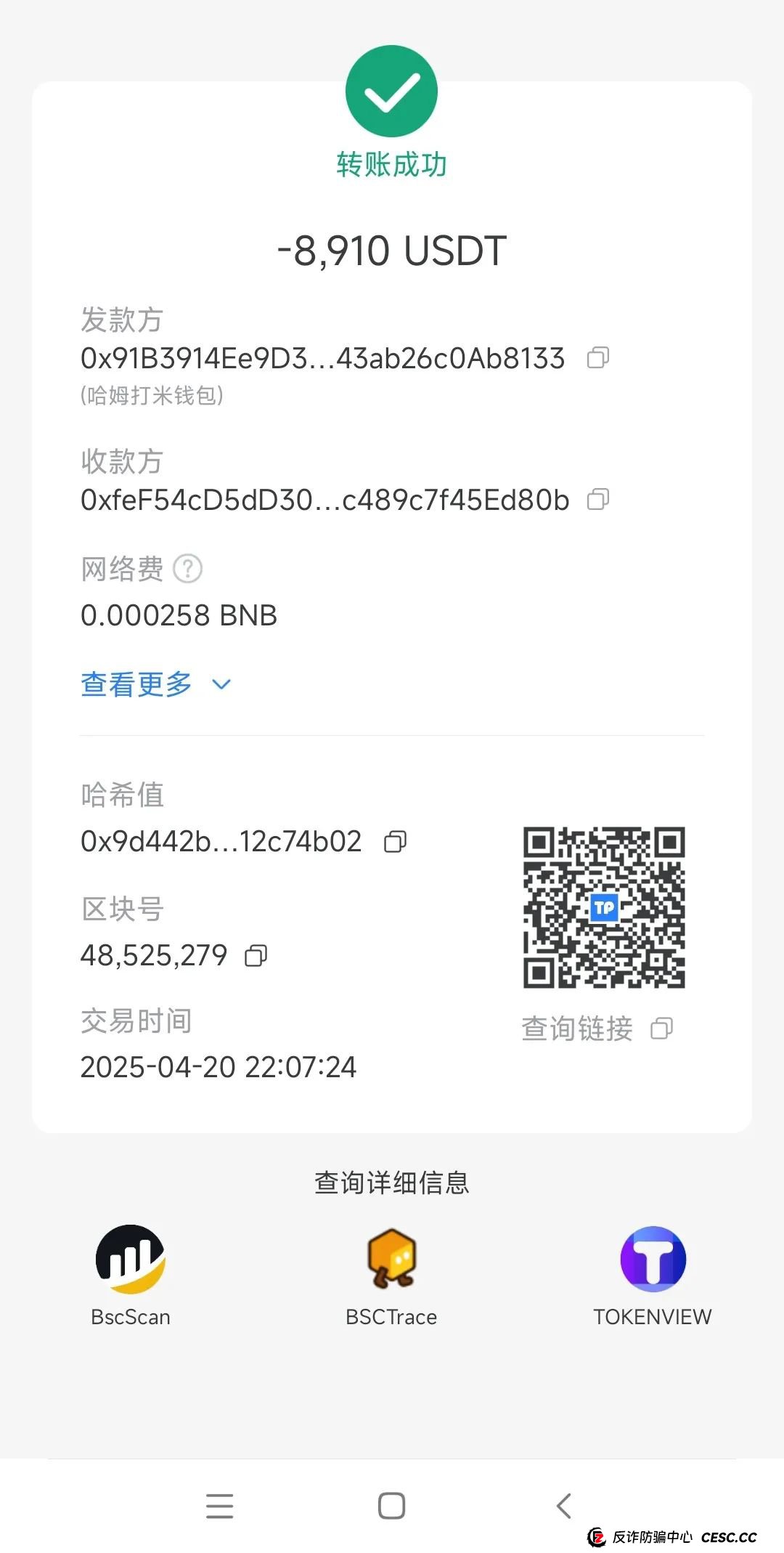Image resolution: width=784 pixels, height=1553 pixels.
Task: Tap the home button in navigation bar
Action: pyautogui.click(x=391, y=1504)
